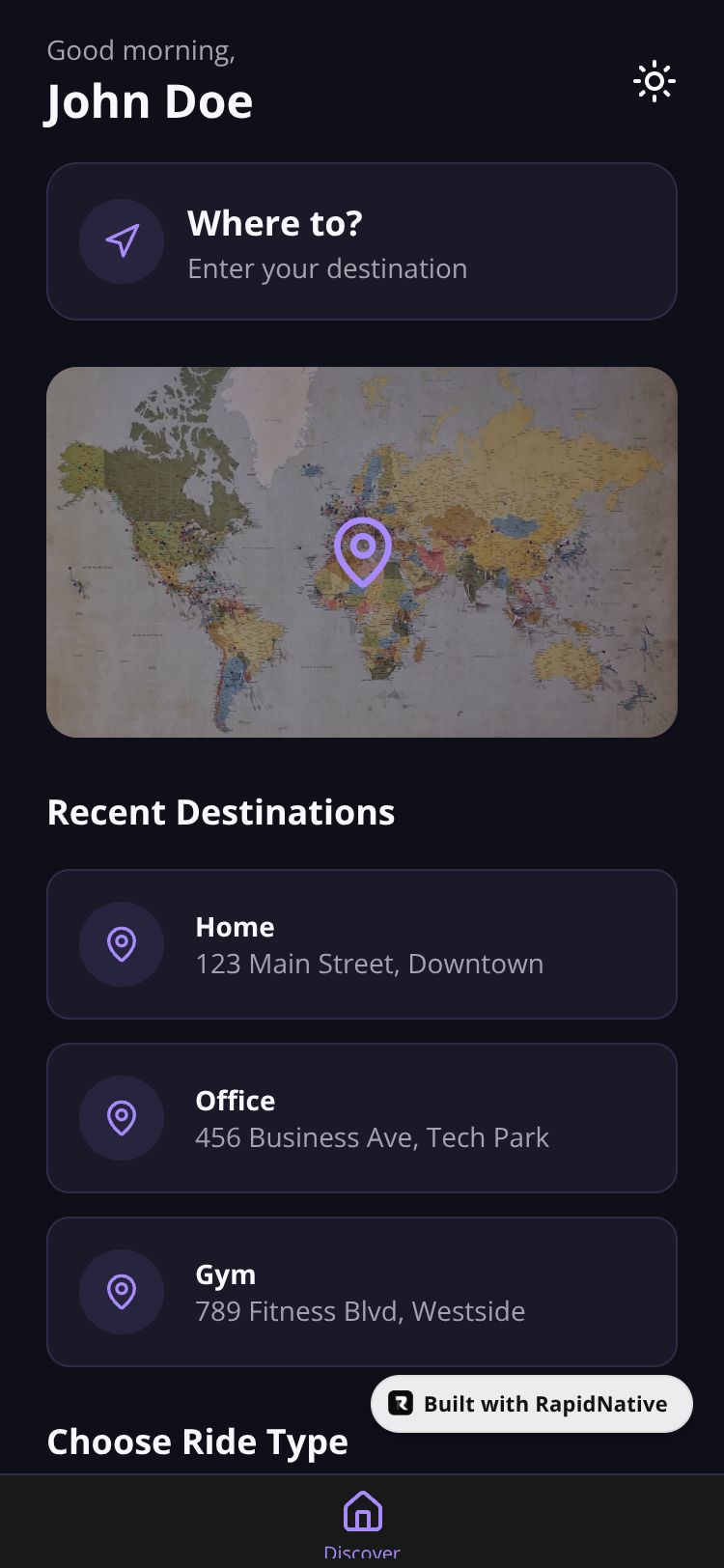Image resolution: width=724 pixels, height=1568 pixels.
Task: Select the Home recent destination
Action: coord(362,944)
